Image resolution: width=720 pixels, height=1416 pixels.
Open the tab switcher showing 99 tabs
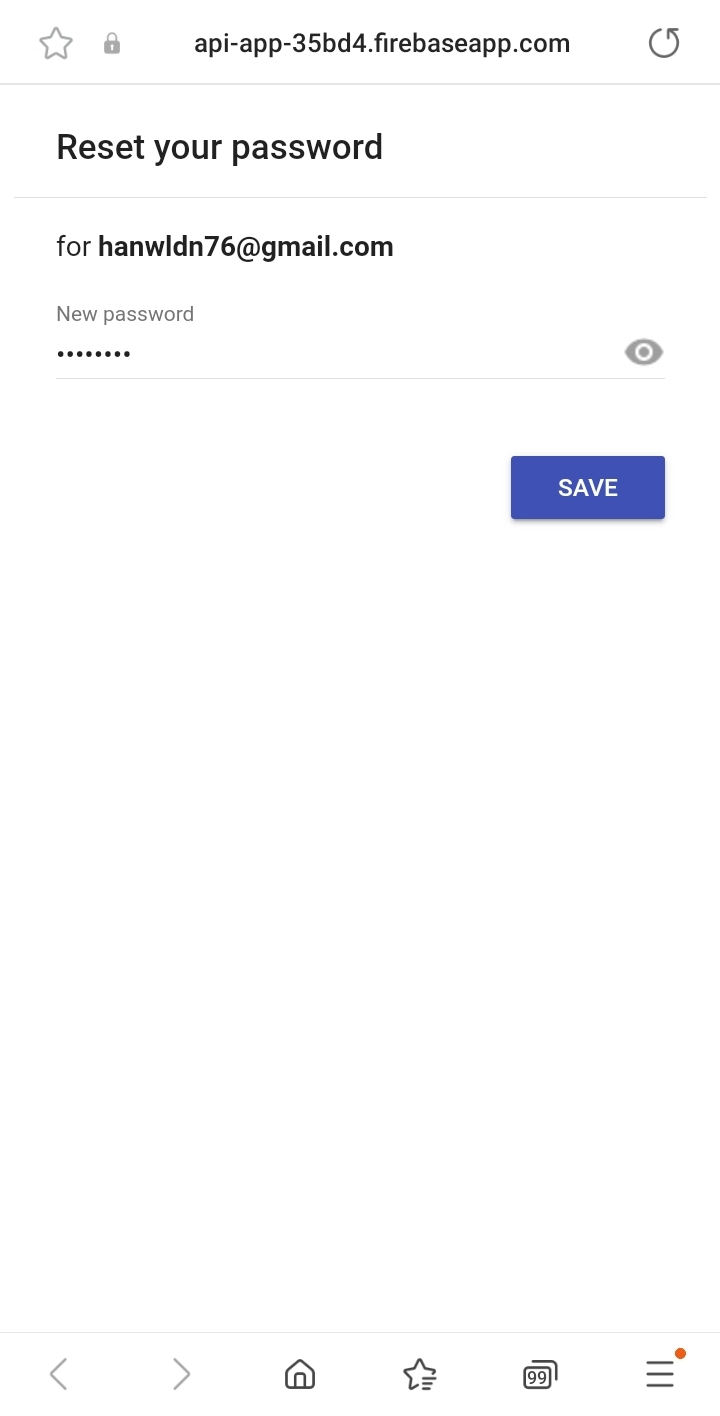[540, 1374]
